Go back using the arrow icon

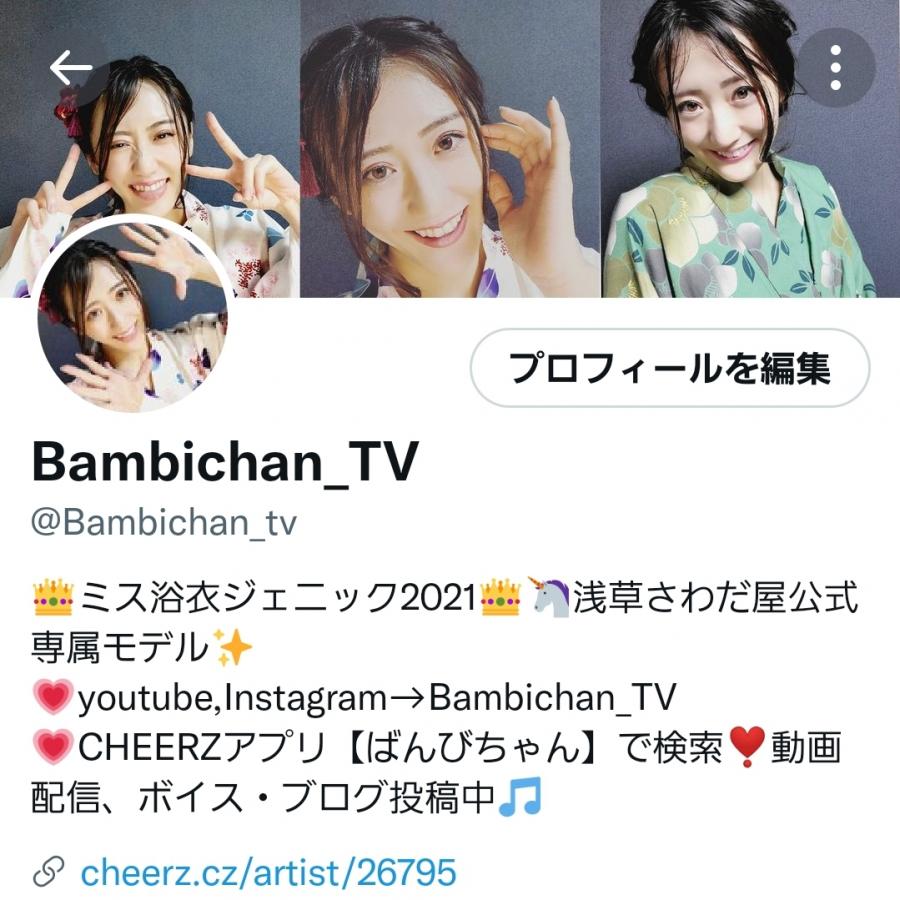tap(70, 68)
